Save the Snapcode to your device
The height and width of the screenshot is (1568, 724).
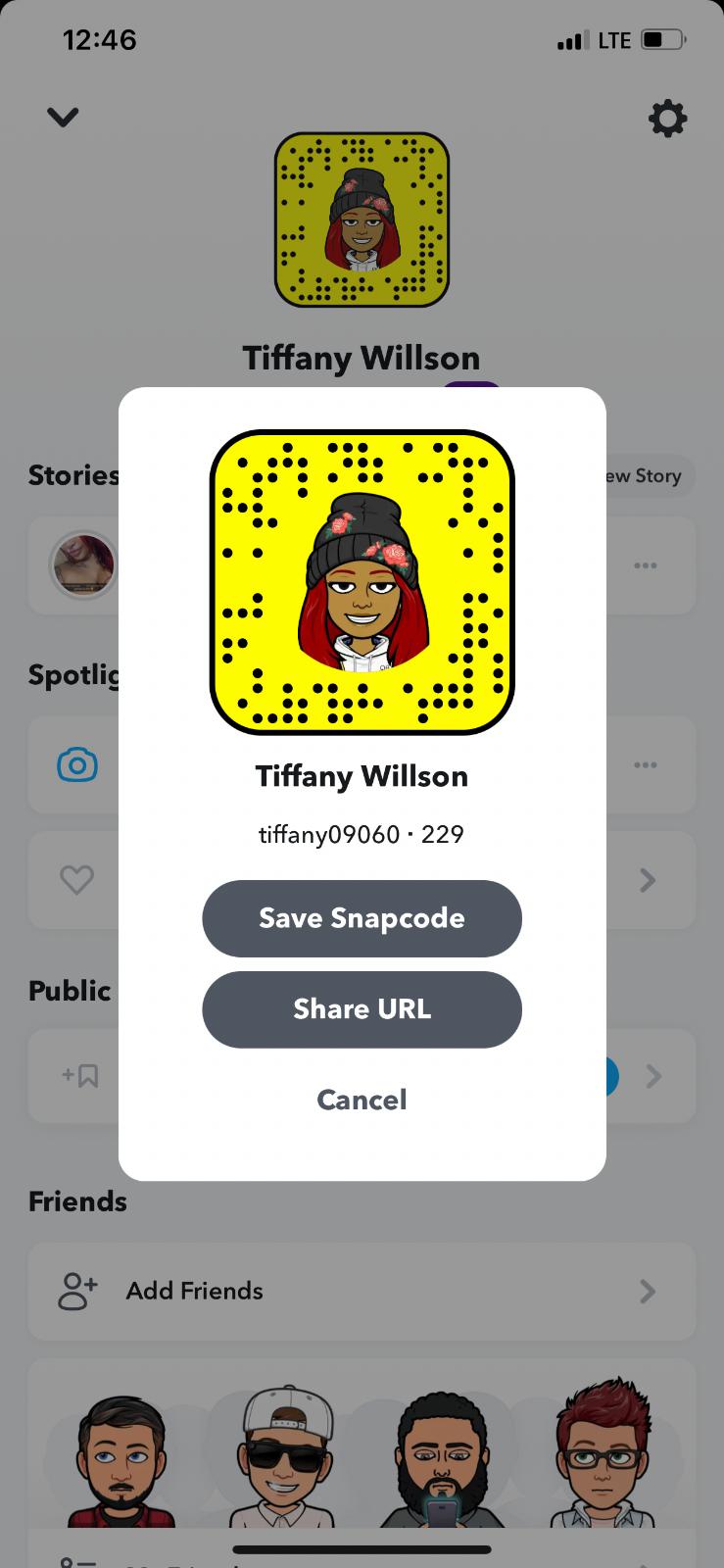[x=362, y=918]
